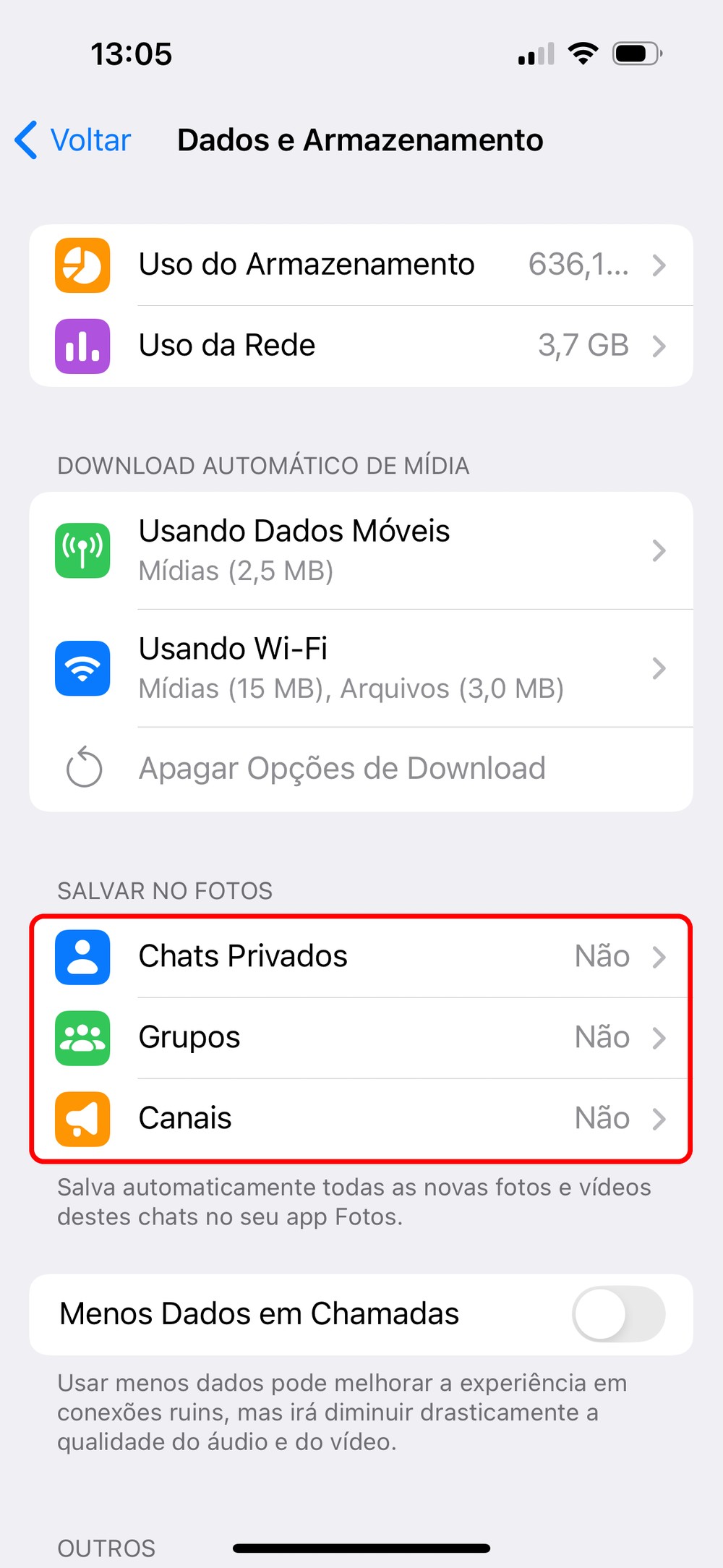Open Usando Dados Móveis settings

click(361, 550)
